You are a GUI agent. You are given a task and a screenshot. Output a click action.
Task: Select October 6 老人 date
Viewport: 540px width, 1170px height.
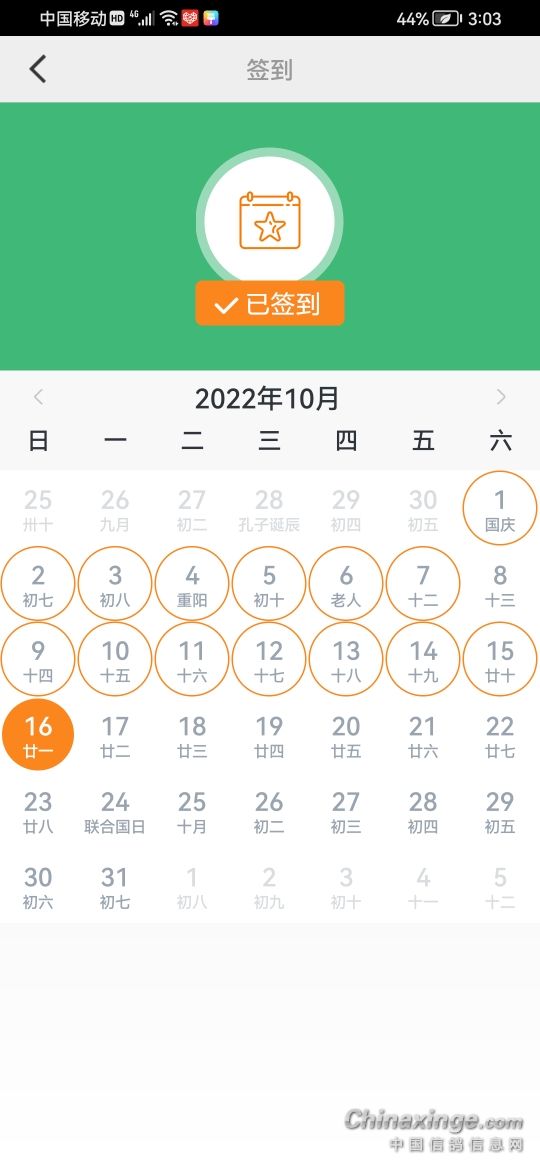tap(346, 584)
